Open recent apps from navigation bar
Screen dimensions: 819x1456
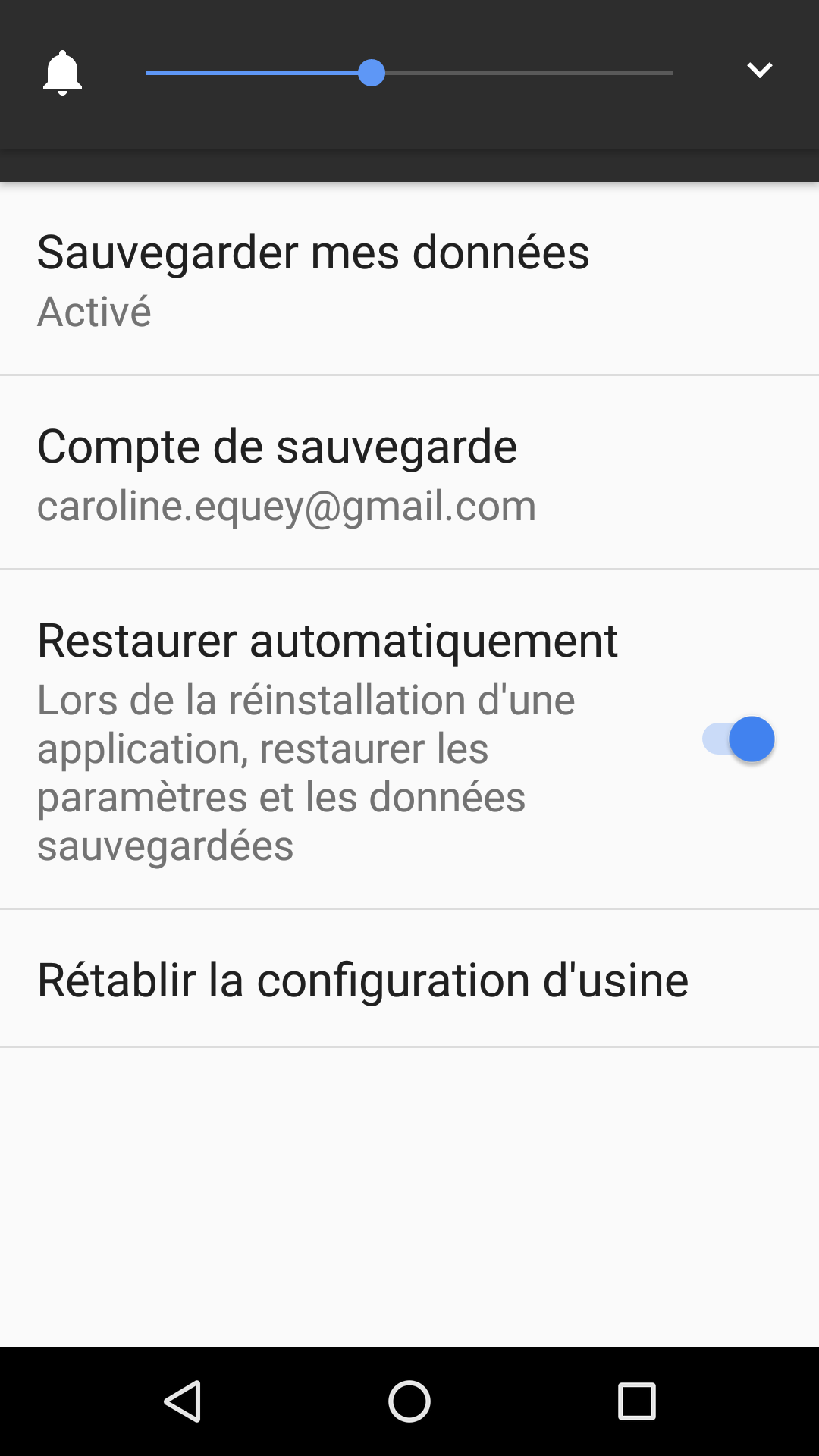click(637, 1401)
